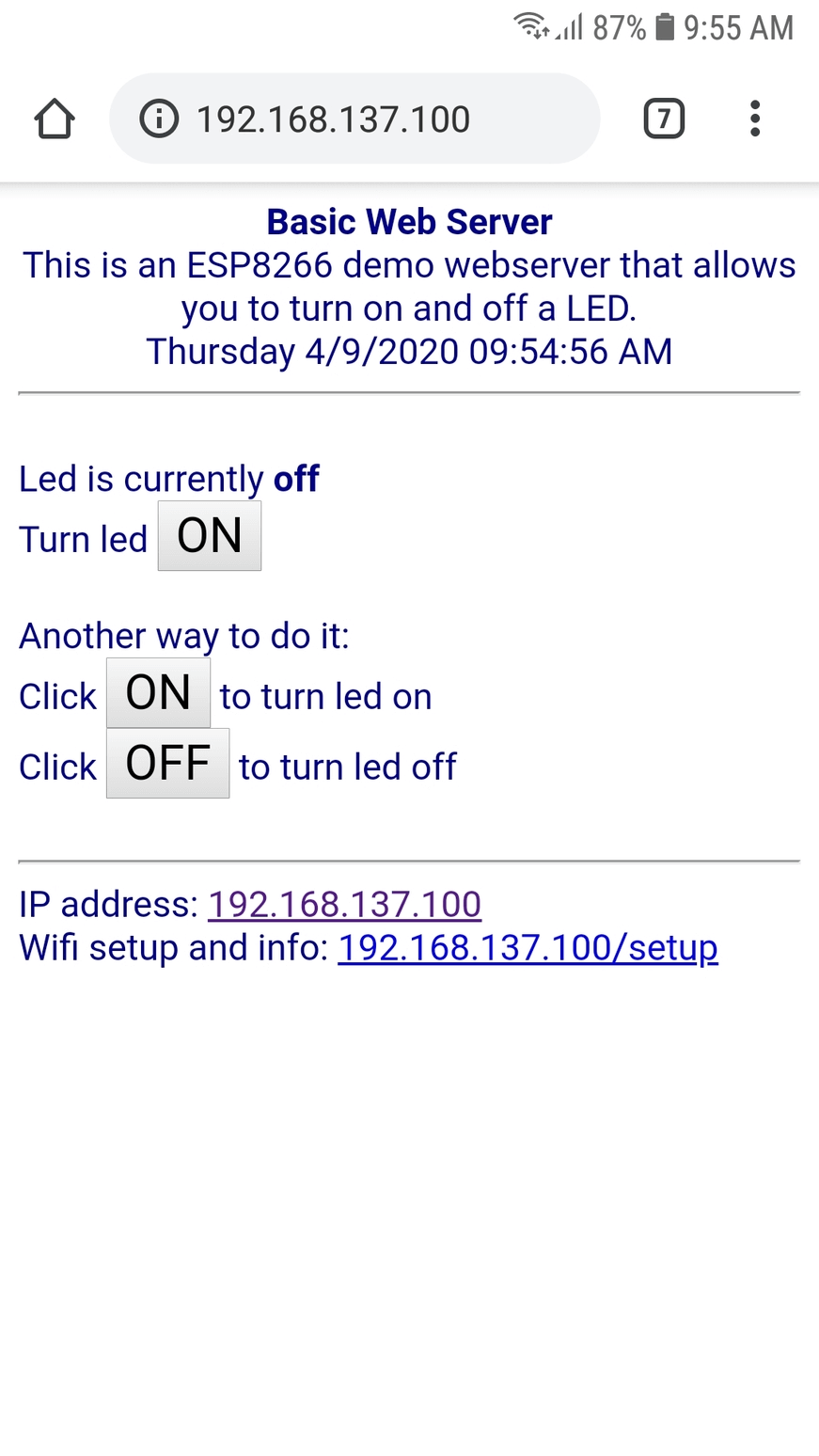This screenshot has height=1456, width=819.
Task: Click the tab switcher showing 7 tabs
Action: tap(663, 119)
